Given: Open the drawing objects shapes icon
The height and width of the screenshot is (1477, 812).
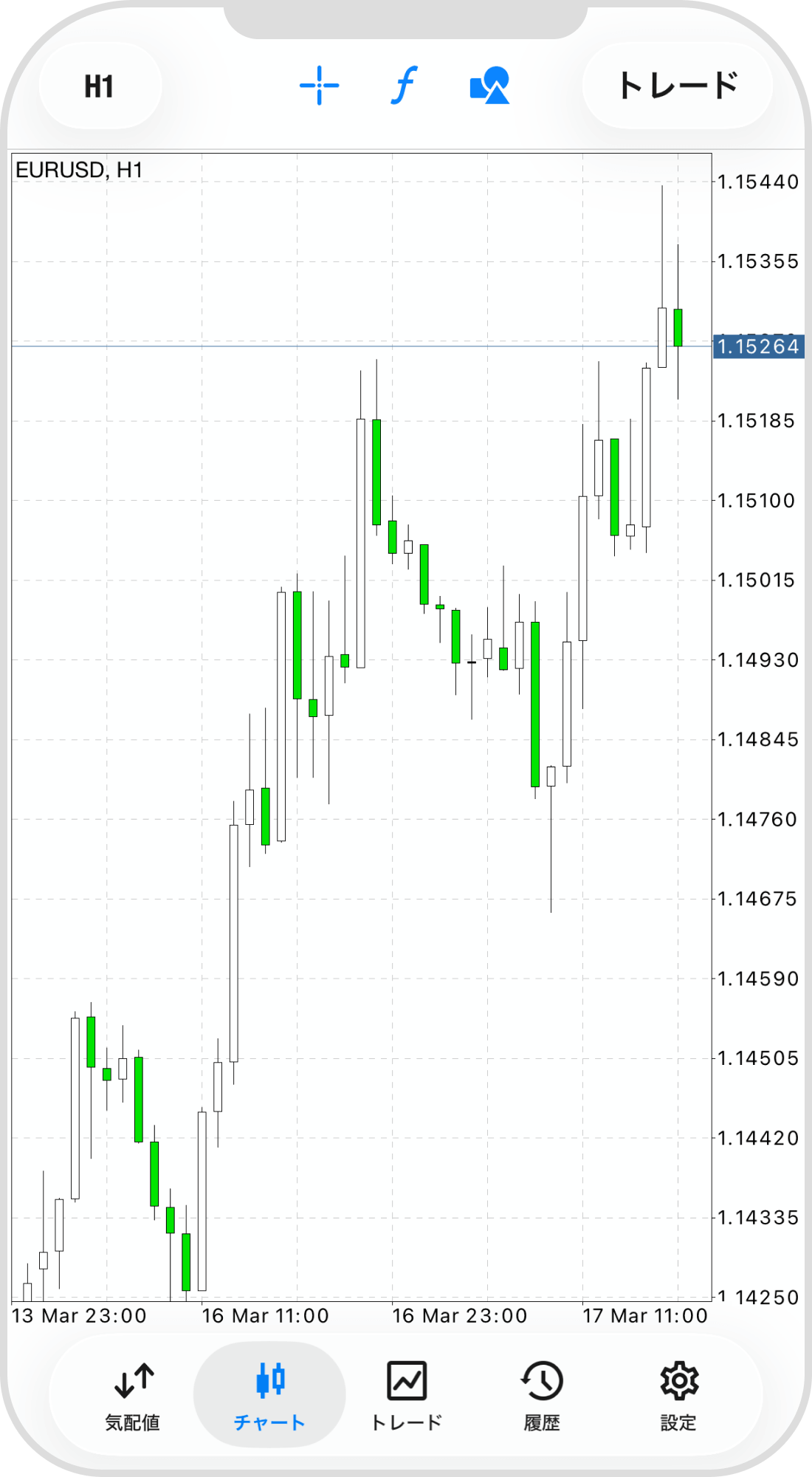Looking at the screenshot, I should click(489, 86).
